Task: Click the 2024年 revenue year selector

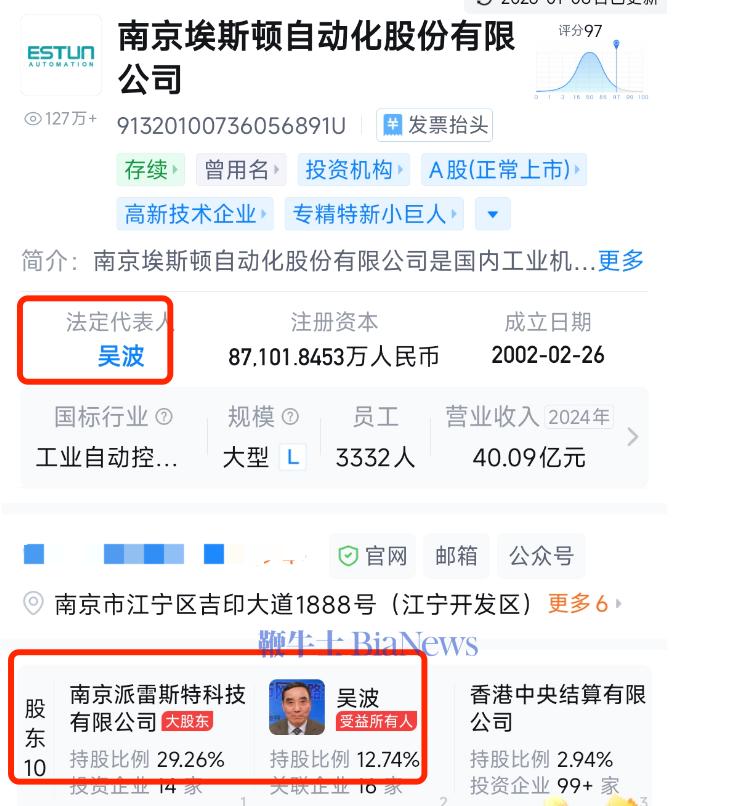Action: (580, 416)
